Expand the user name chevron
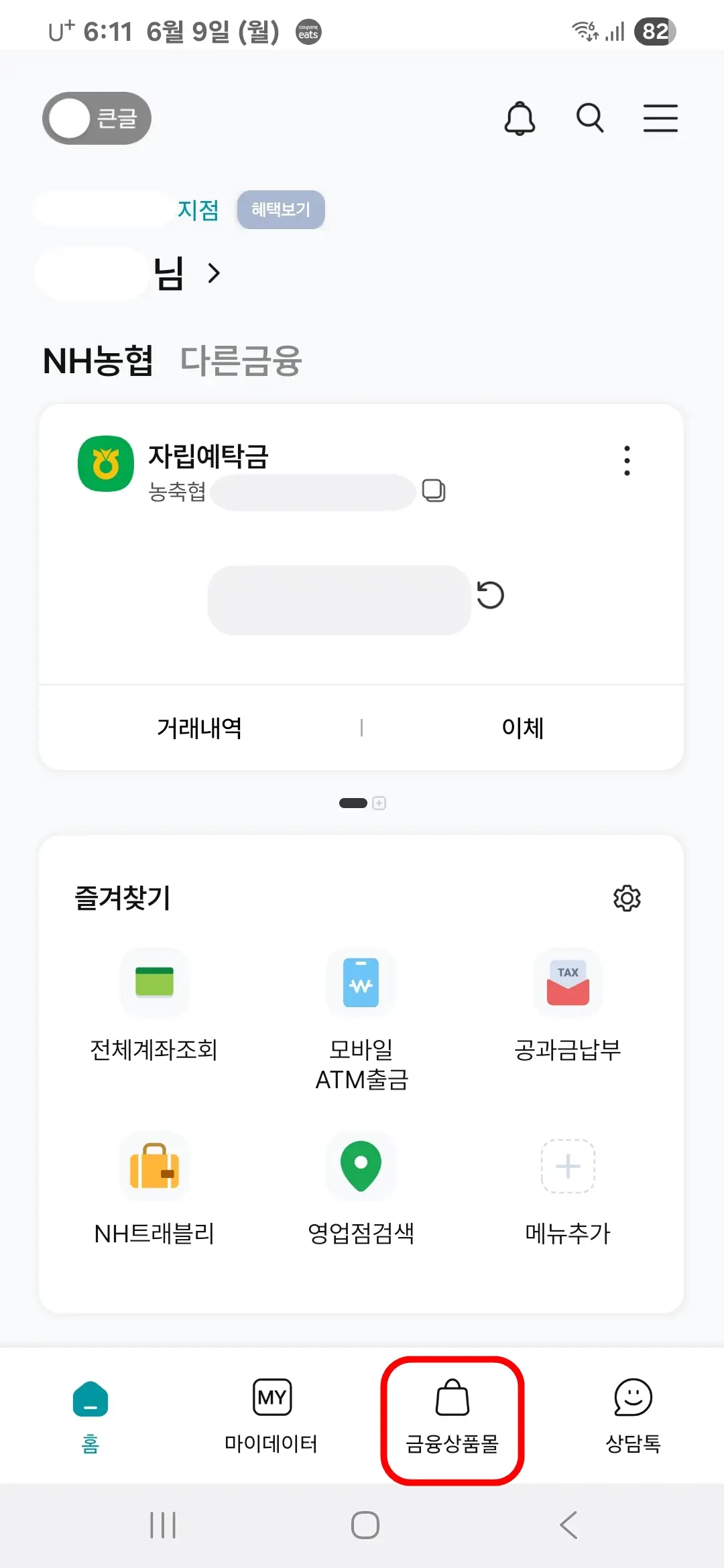 click(x=214, y=273)
